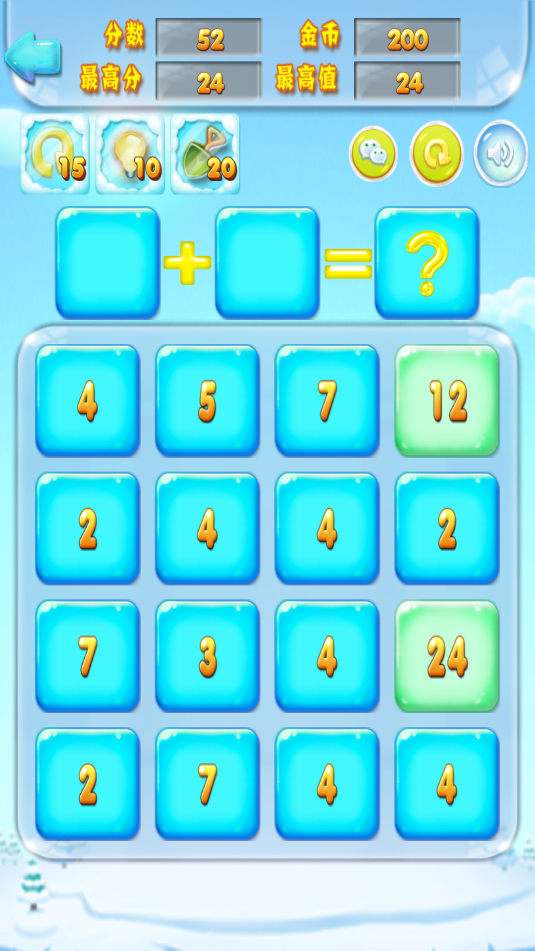Use the undo power-up costing 15

[55, 153]
